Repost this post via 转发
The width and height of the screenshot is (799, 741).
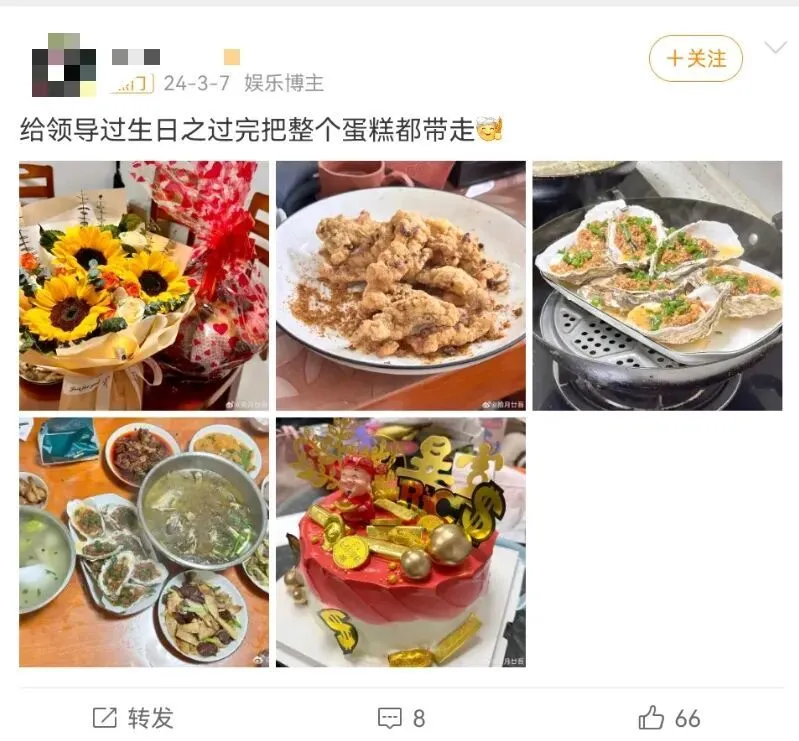click(x=133, y=717)
